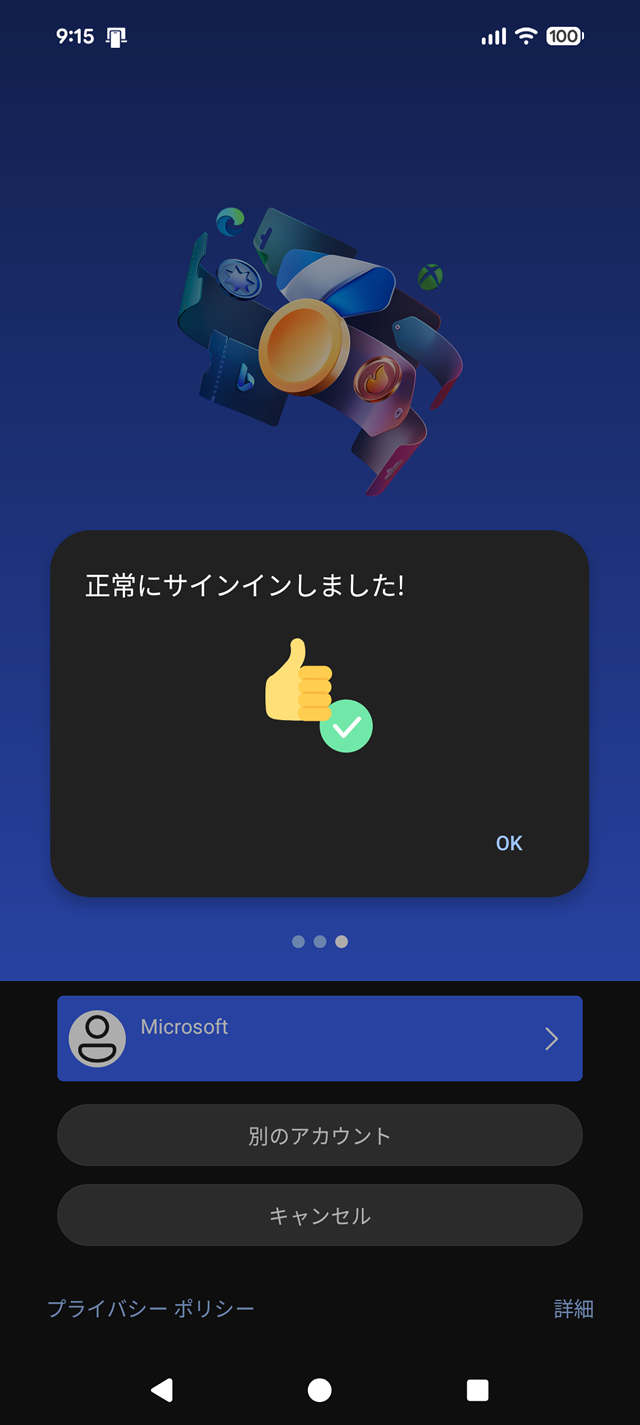Select the Microsoft account row

point(320,1038)
